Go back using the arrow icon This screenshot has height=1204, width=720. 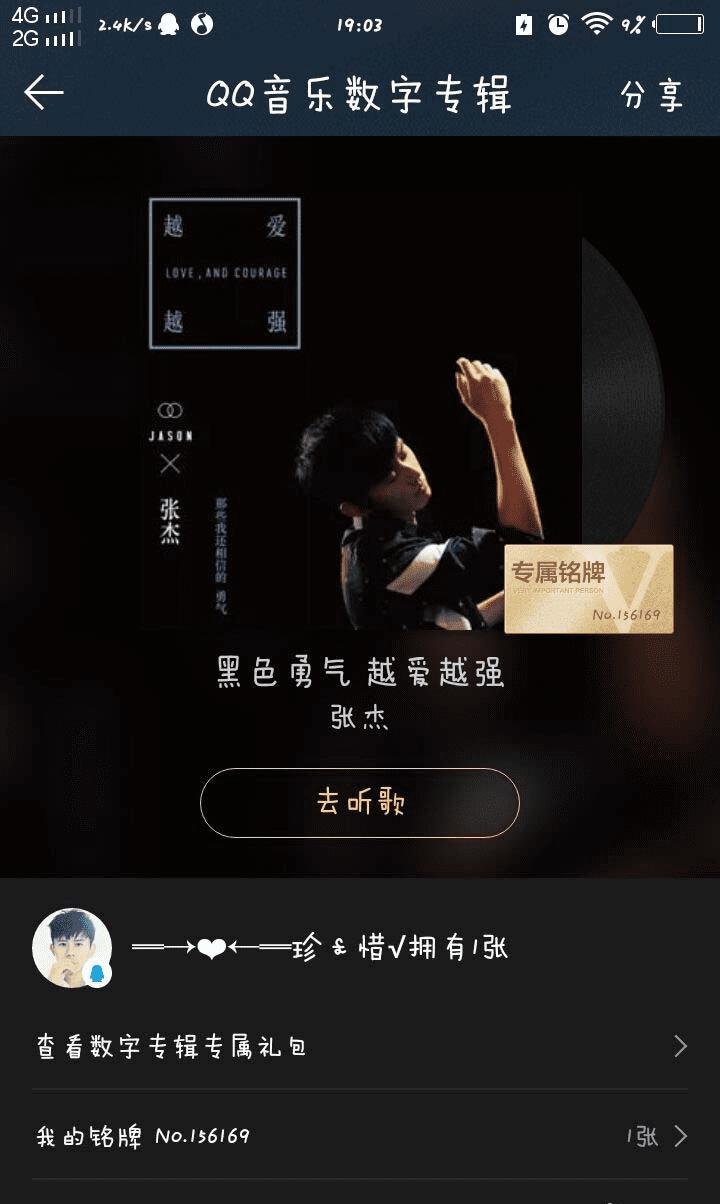tap(44, 93)
